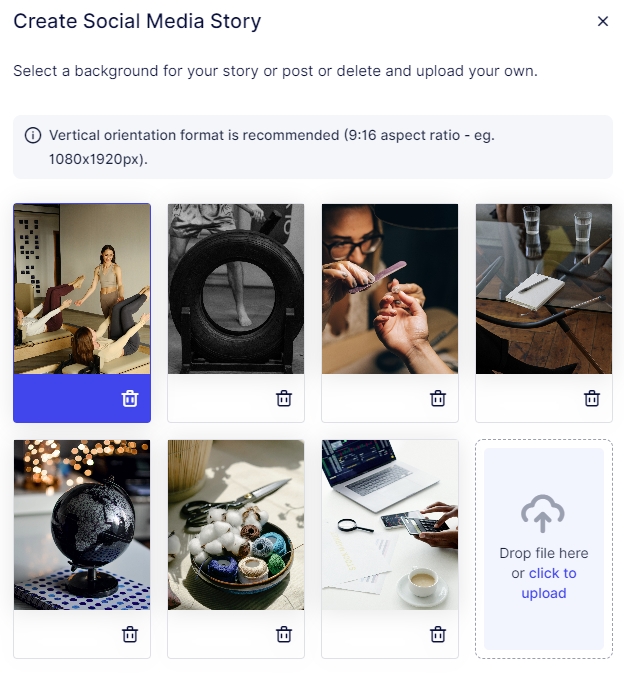Select the pilates class background
Screen dimensions: 624x673
tap(82, 289)
